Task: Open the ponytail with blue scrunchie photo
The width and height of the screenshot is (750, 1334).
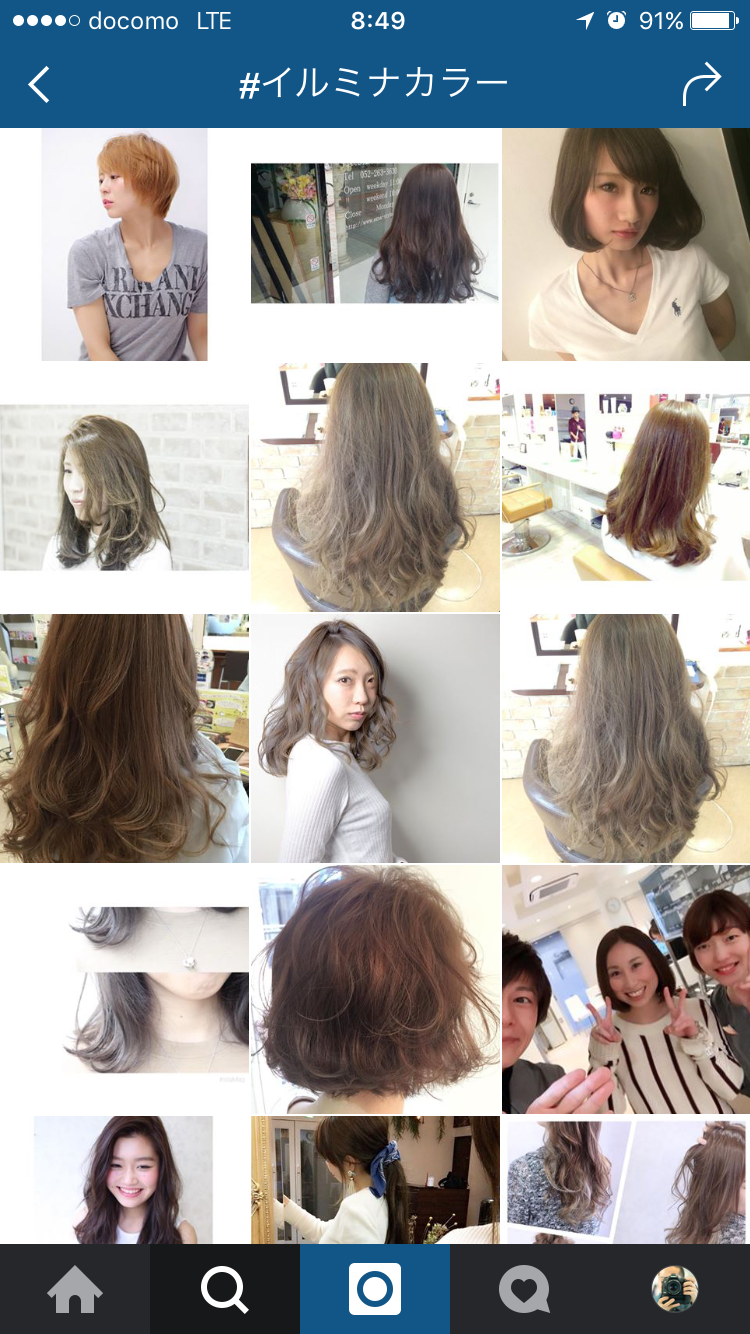Action: (x=375, y=1180)
